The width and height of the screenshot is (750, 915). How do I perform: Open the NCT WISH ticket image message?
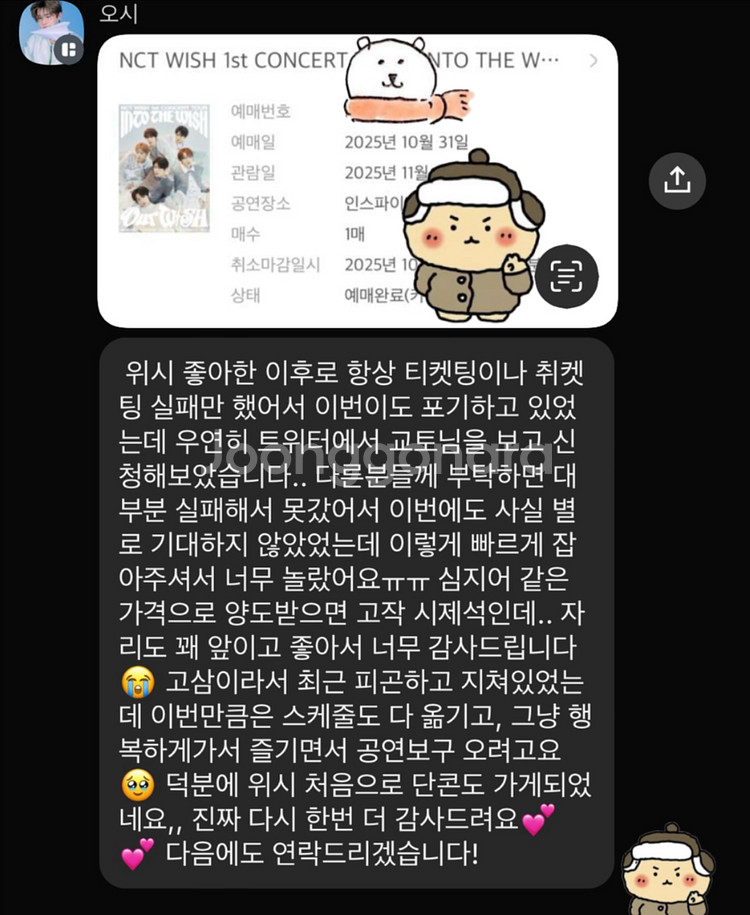pos(300,180)
